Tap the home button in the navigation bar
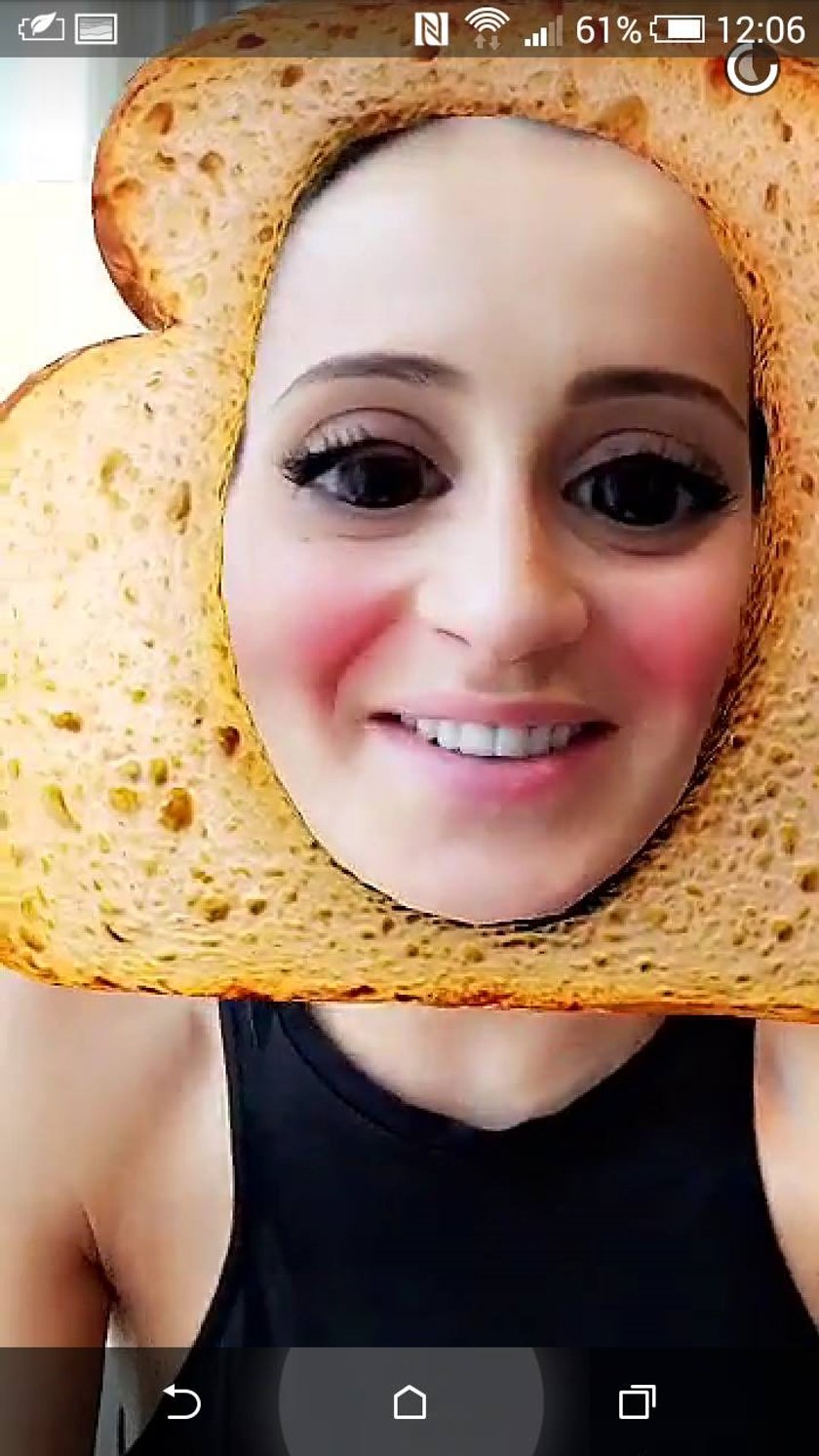819x1456 pixels. click(409, 1402)
